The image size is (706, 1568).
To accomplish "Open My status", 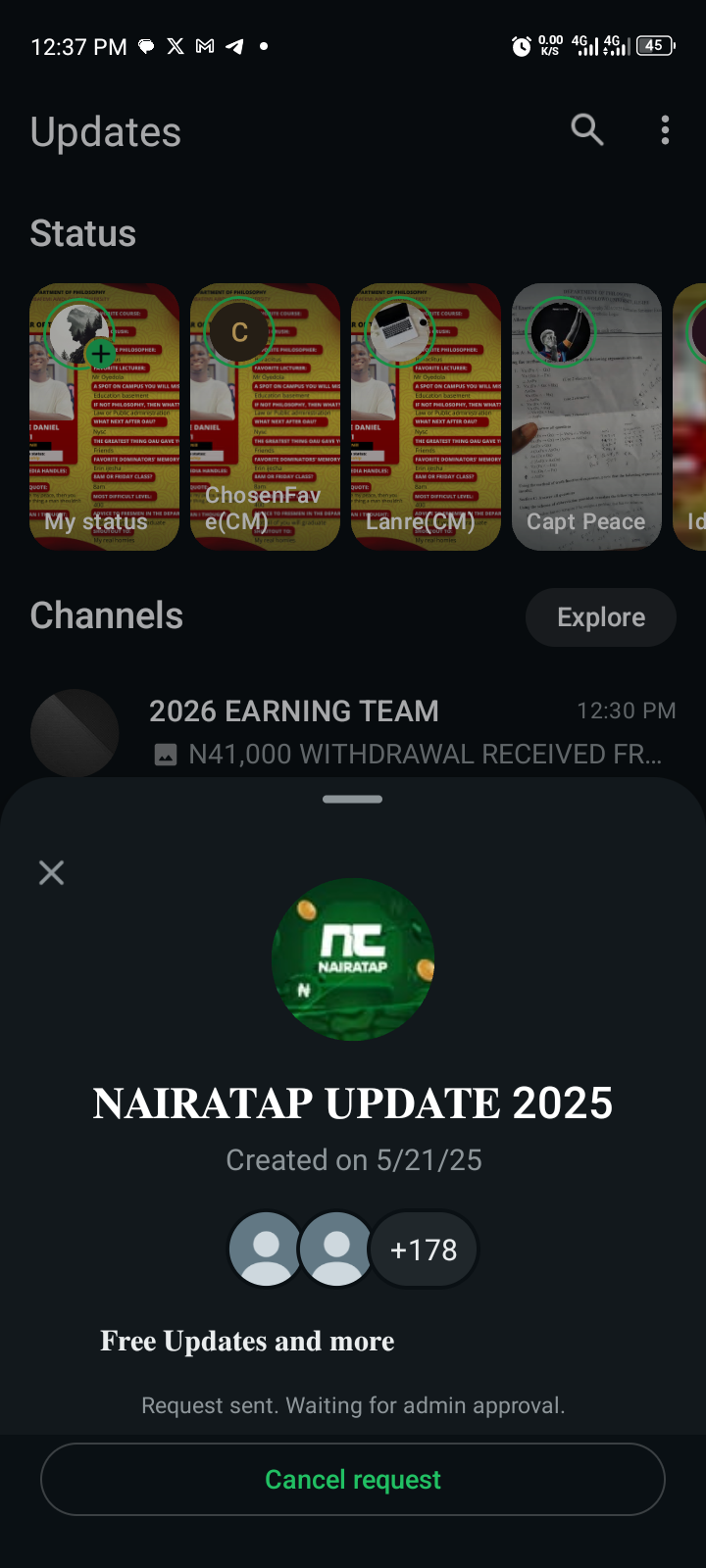I will (x=104, y=416).
